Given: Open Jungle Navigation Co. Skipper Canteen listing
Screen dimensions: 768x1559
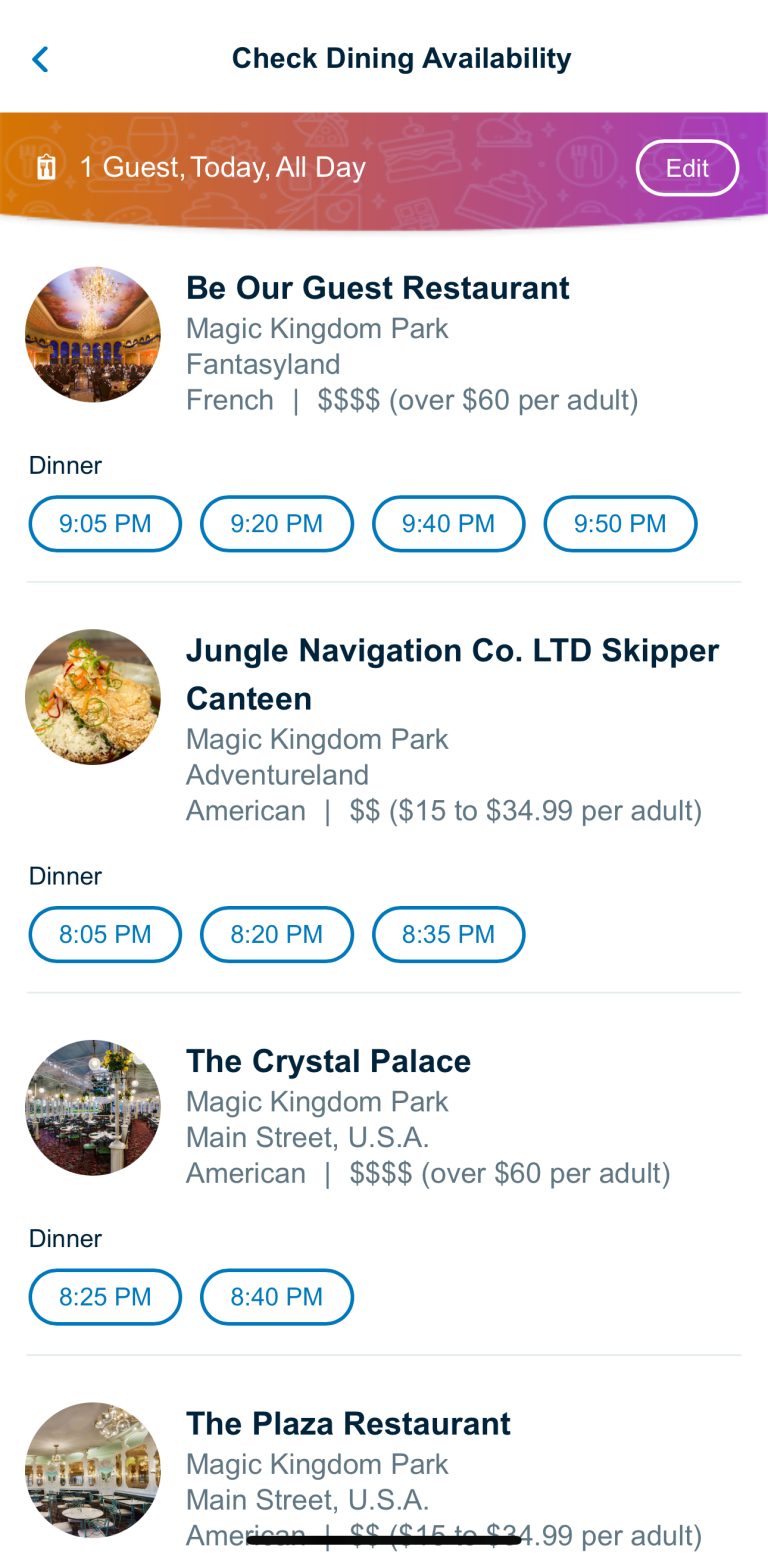Looking at the screenshot, I should tap(452, 674).
